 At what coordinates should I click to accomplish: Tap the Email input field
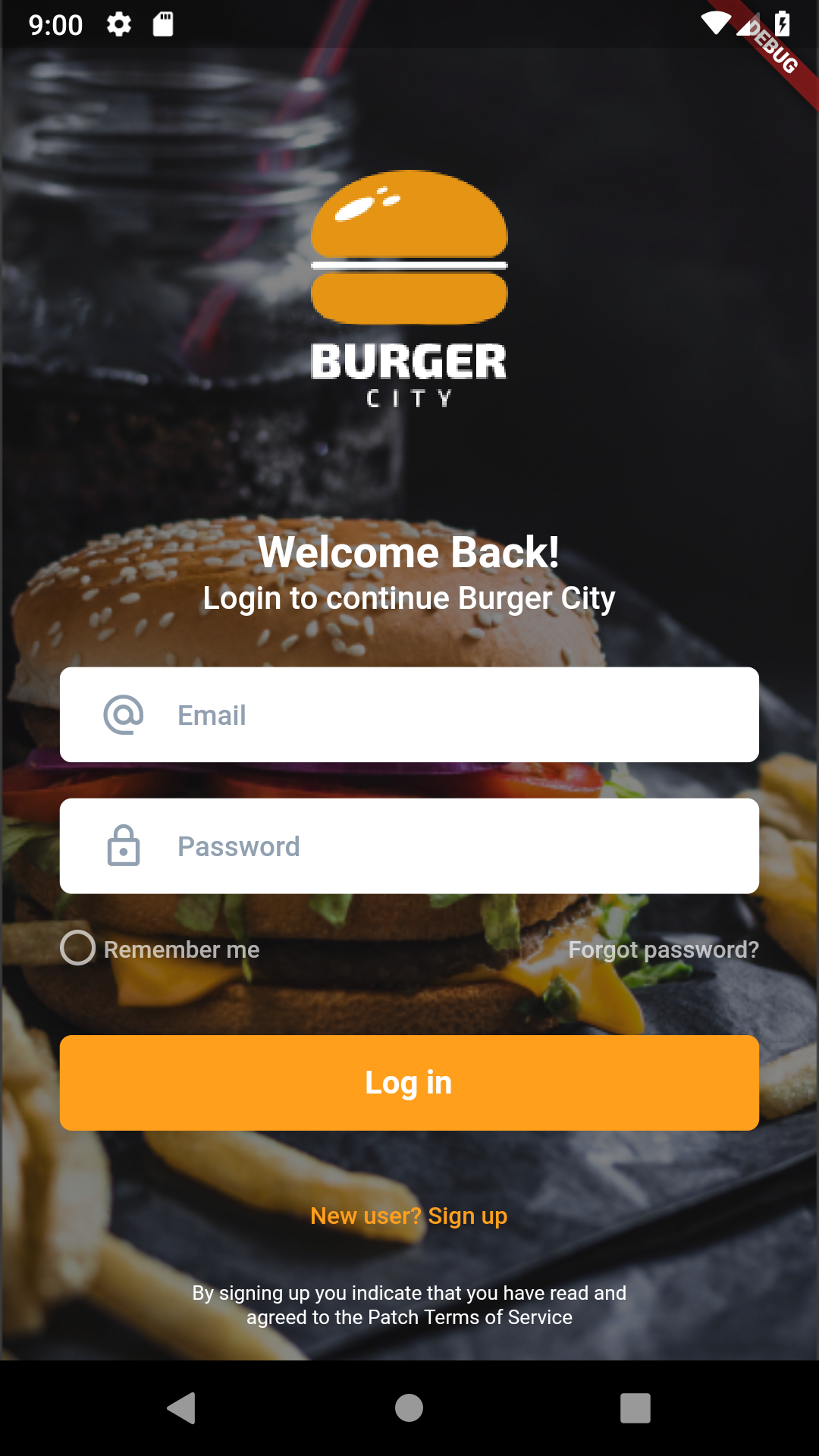point(409,714)
